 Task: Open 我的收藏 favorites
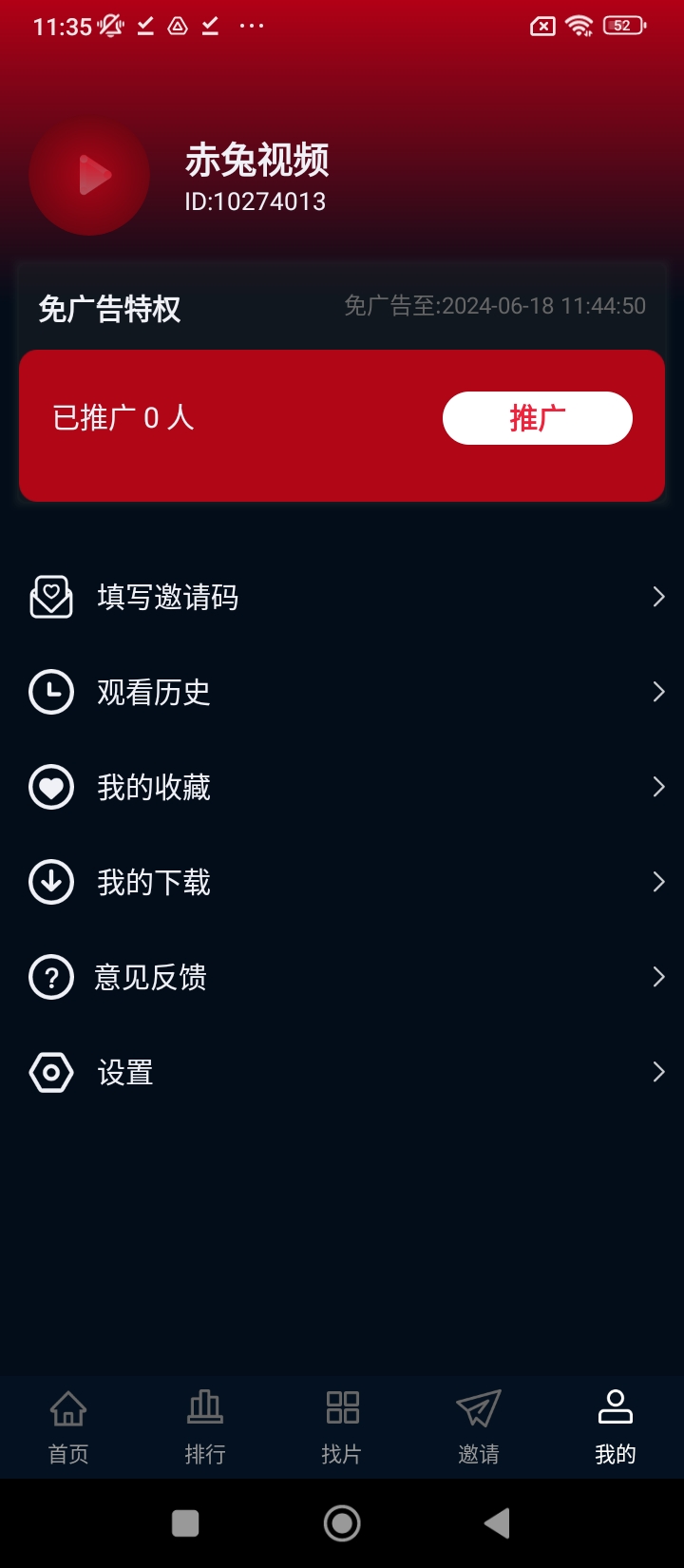coord(342,787)
